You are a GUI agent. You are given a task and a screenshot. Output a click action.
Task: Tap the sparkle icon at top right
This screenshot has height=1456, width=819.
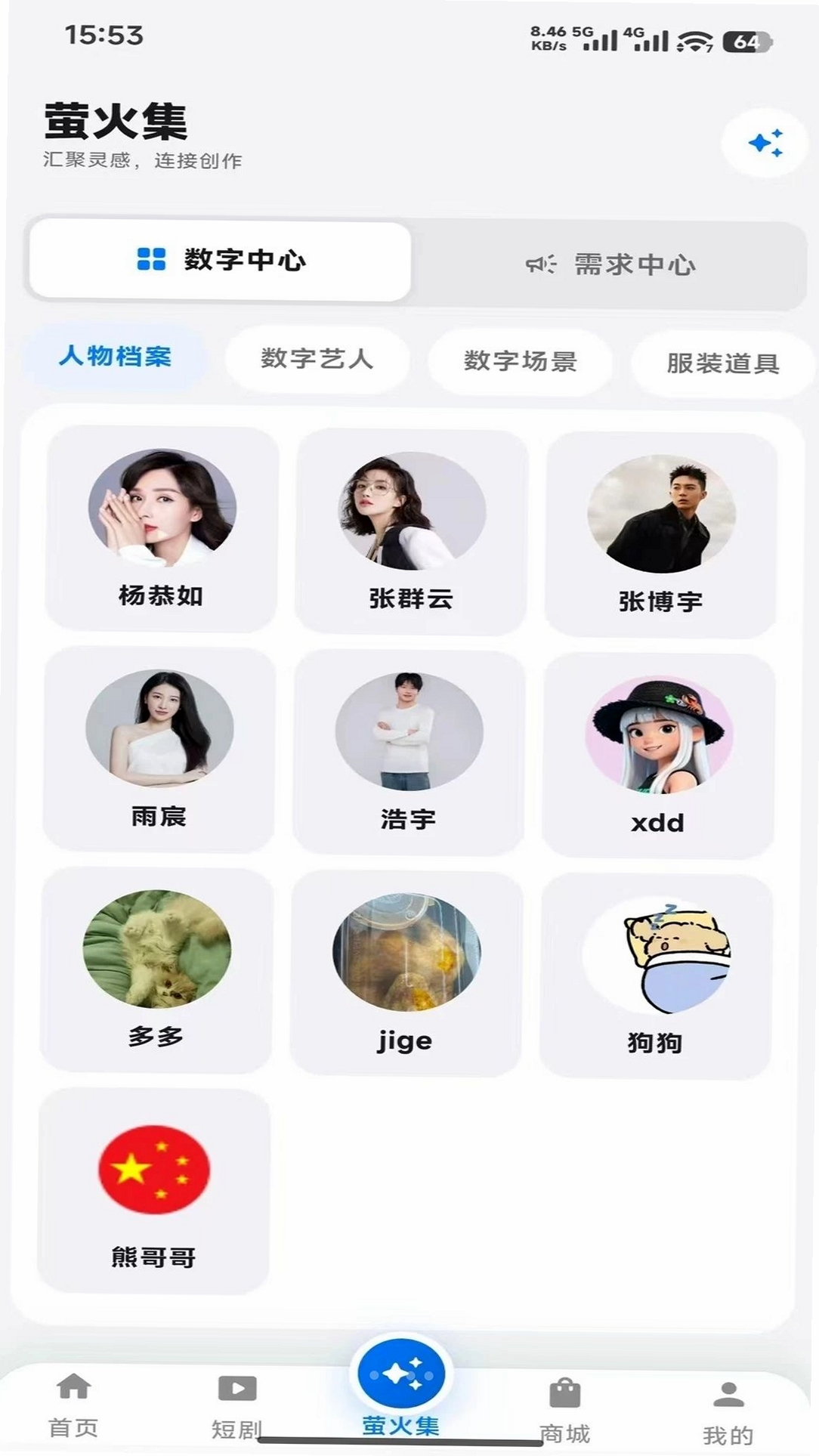(765, 143)
